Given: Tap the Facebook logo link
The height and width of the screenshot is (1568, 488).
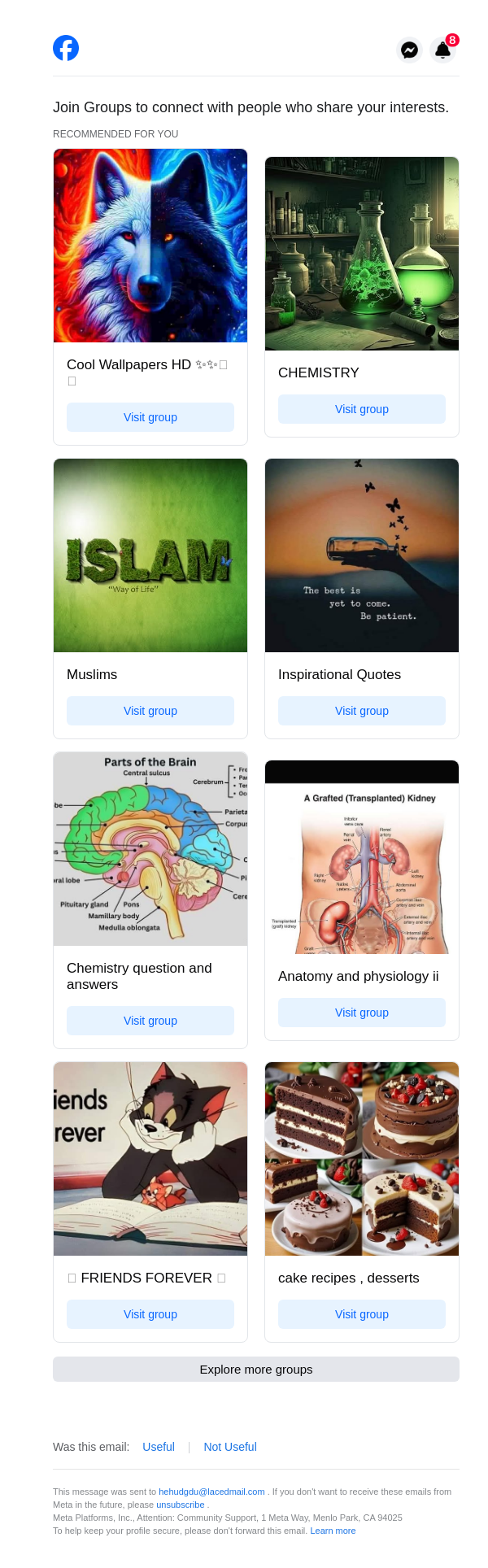Looking at the screenshot, I should pyautogui.click(x=66, y=48).
